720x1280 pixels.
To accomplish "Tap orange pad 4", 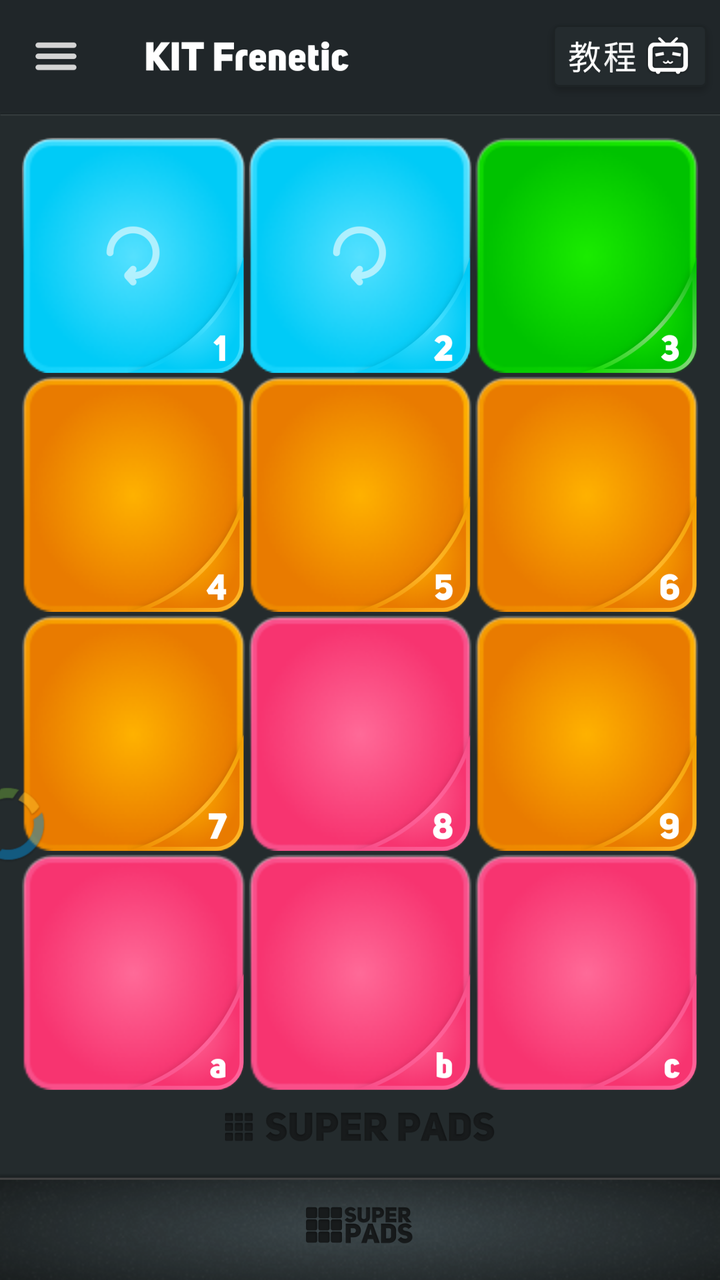I will (133, 495).
